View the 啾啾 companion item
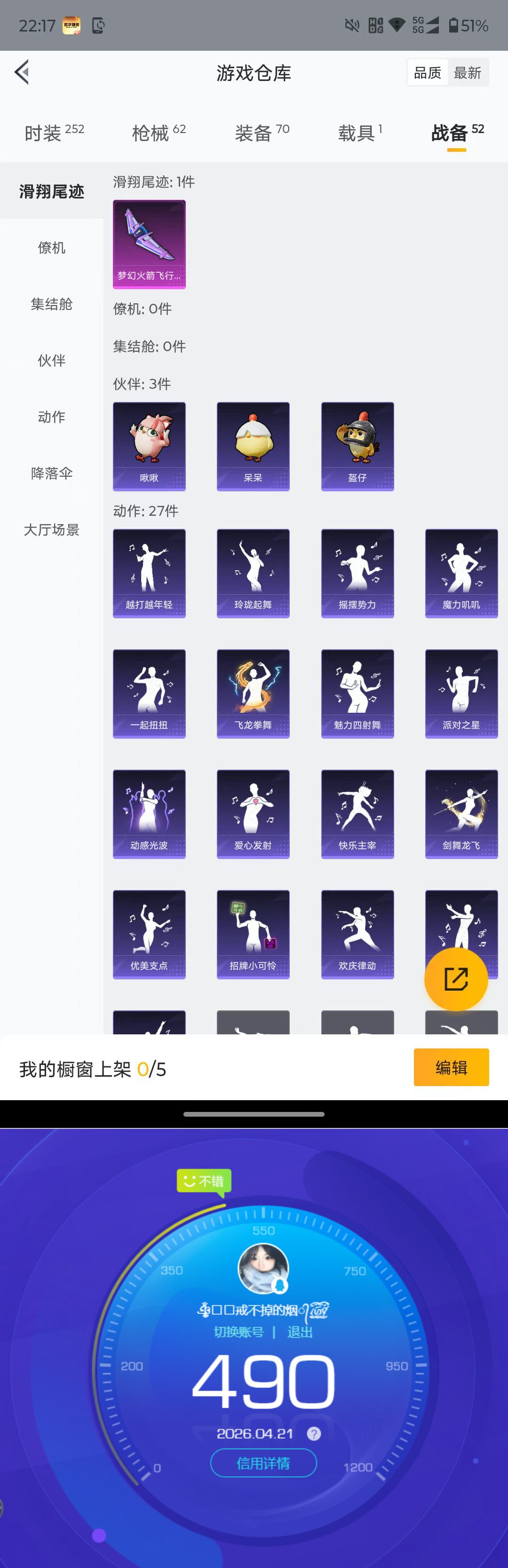Screen dimensions: 508x1568 (149, 446)
